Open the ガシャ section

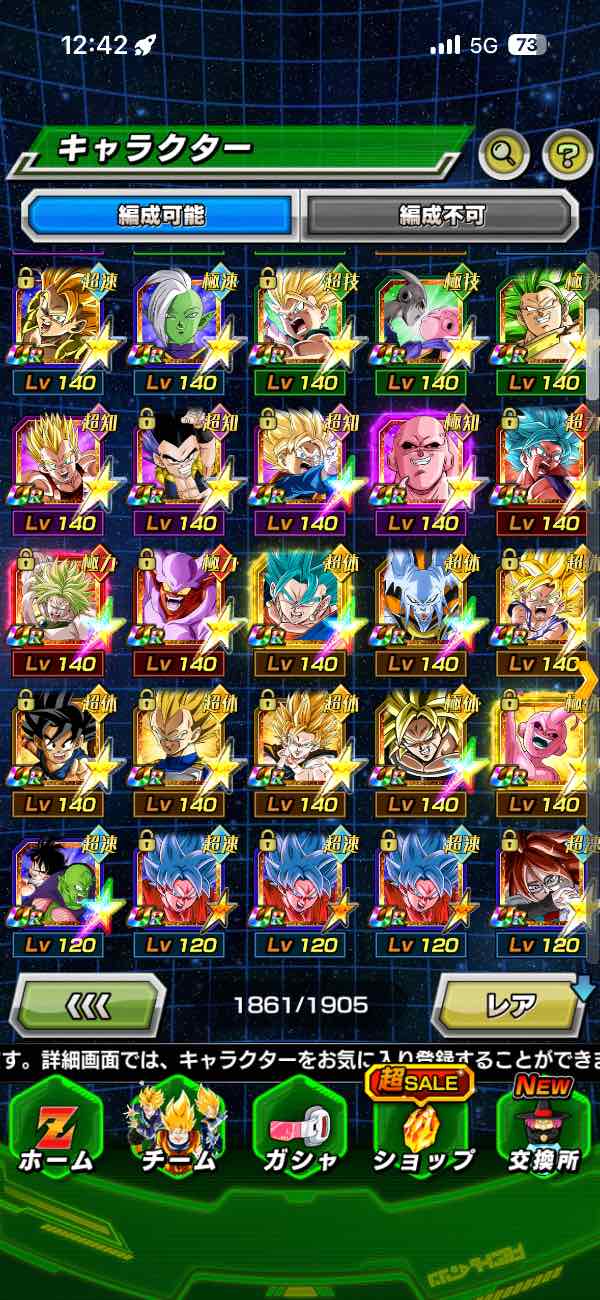click(299, 1132)
